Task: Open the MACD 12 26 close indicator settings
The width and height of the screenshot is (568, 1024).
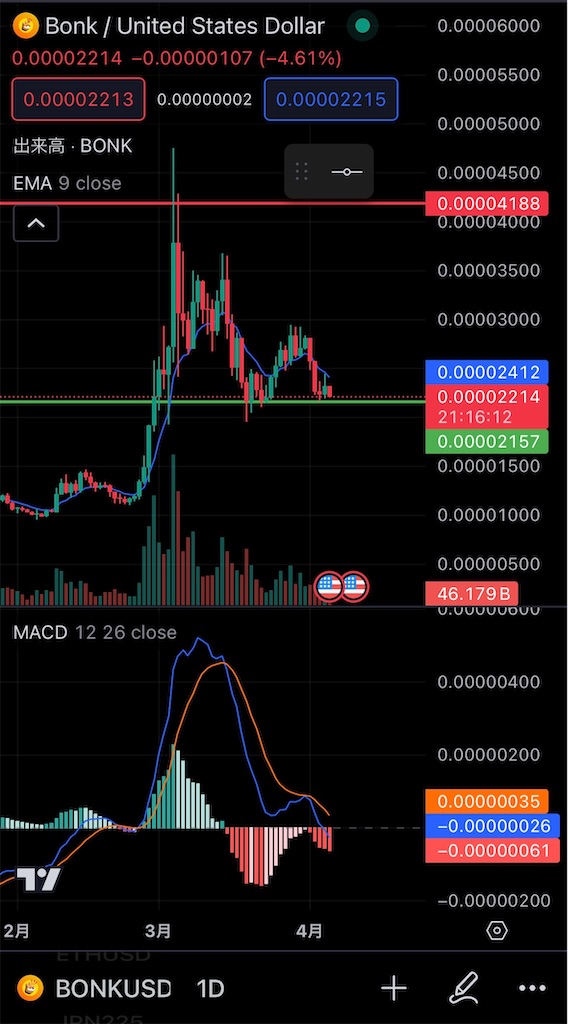Action: coord(95,632)
